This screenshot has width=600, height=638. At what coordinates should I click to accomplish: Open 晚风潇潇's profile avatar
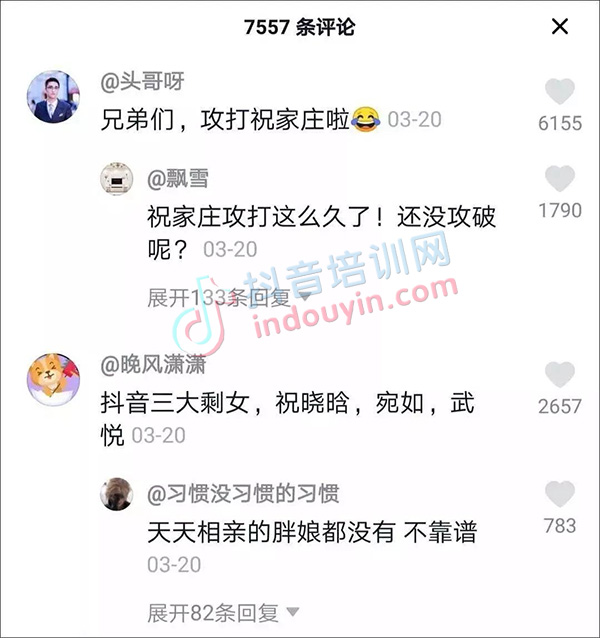53,379
